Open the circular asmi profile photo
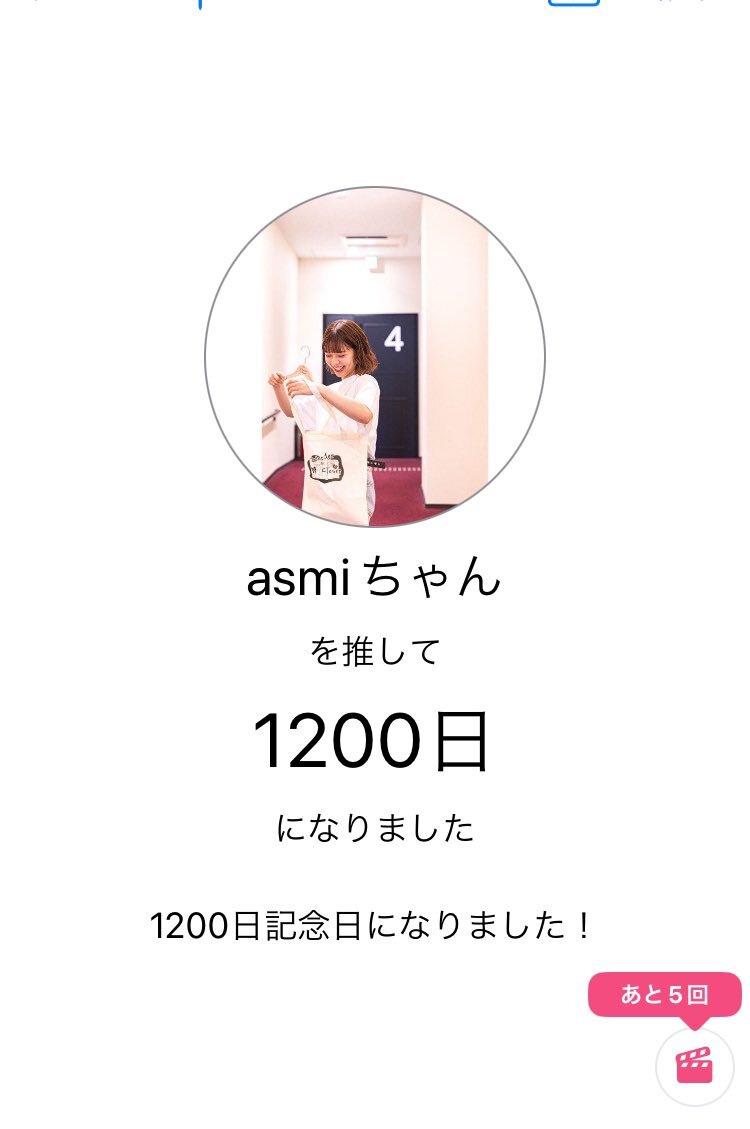Image resolution: width=750 pixels, height=1129 pixels. point(375,357)
